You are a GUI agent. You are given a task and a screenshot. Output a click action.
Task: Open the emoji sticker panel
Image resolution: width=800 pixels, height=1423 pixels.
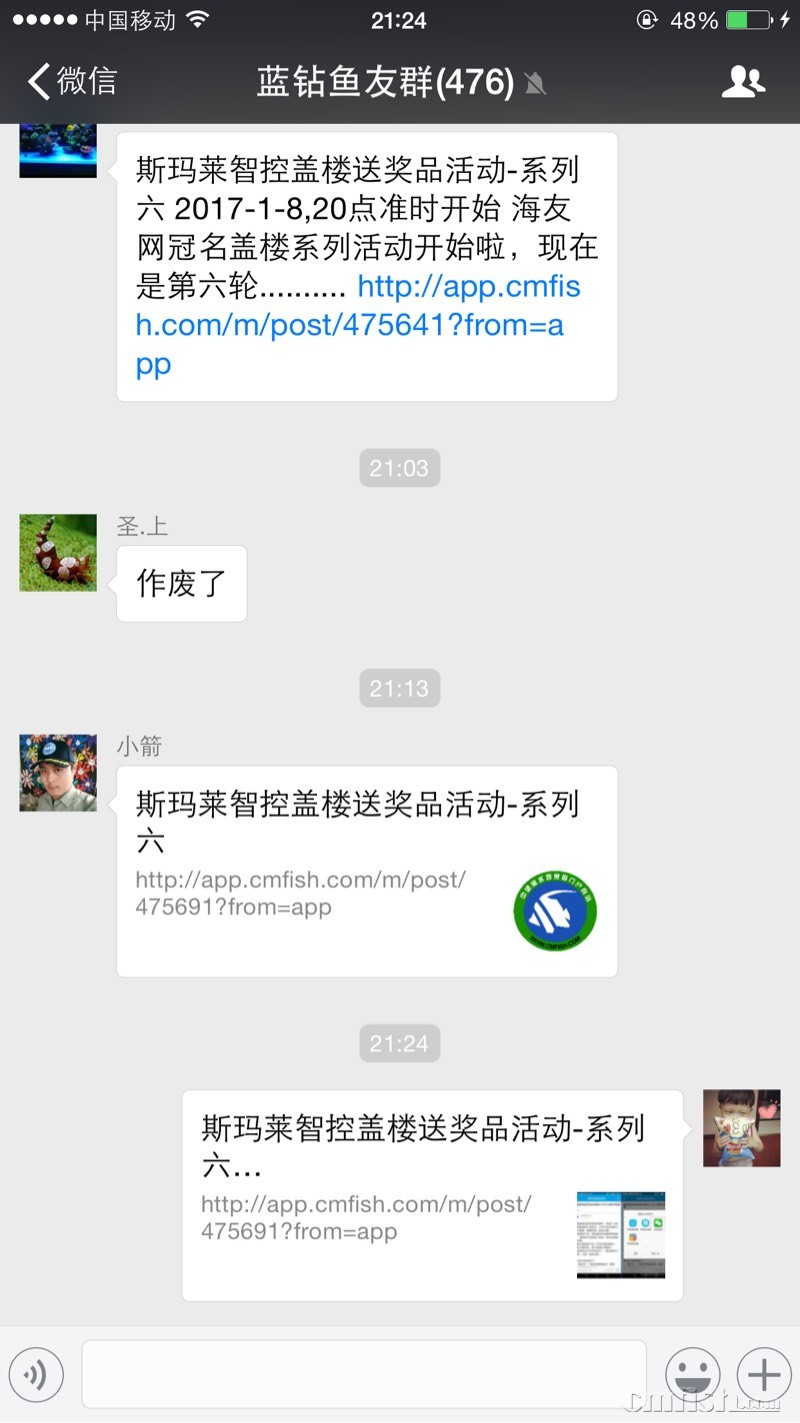pos(692,1375)
